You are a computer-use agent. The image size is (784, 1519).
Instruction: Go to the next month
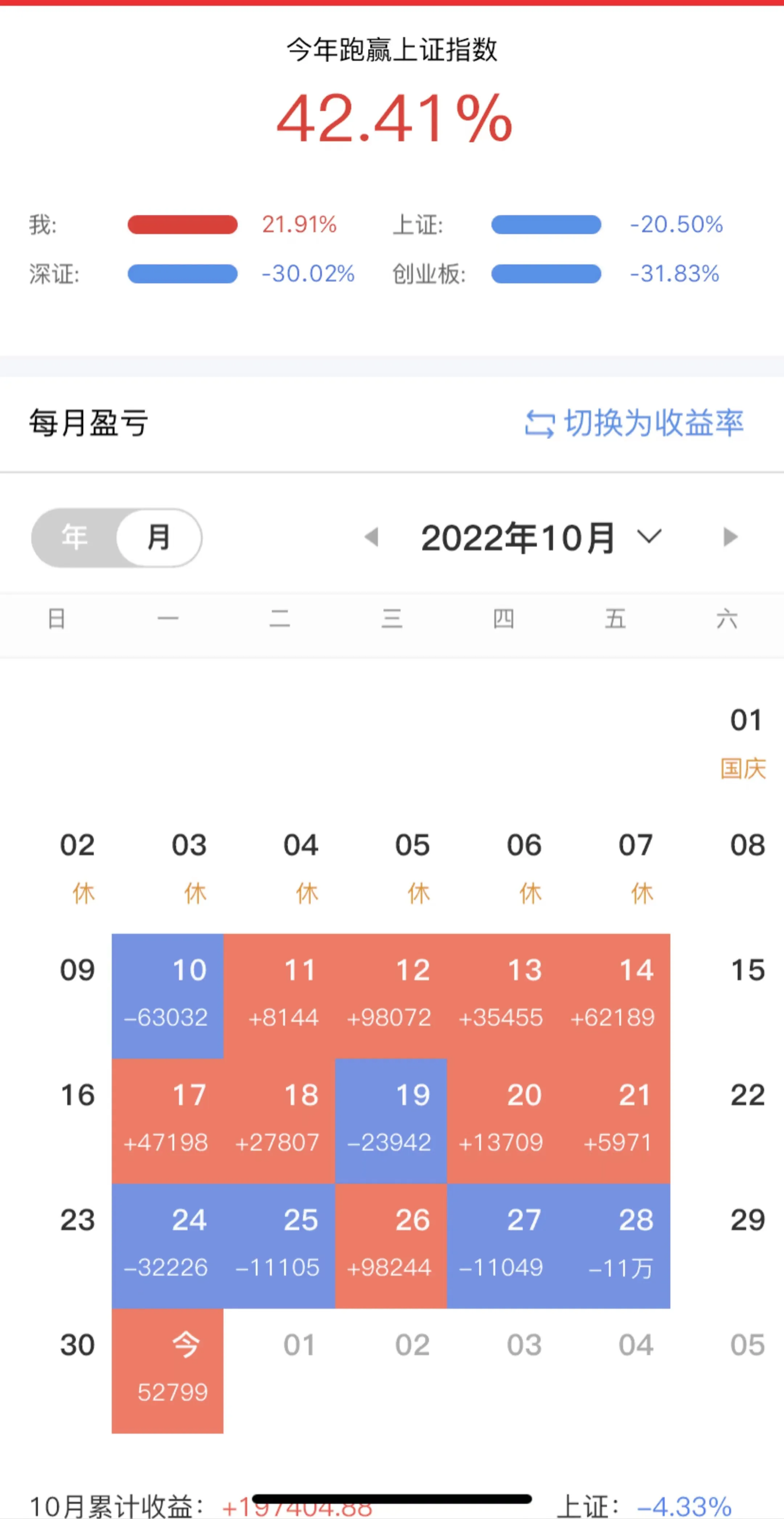[730, 537]
